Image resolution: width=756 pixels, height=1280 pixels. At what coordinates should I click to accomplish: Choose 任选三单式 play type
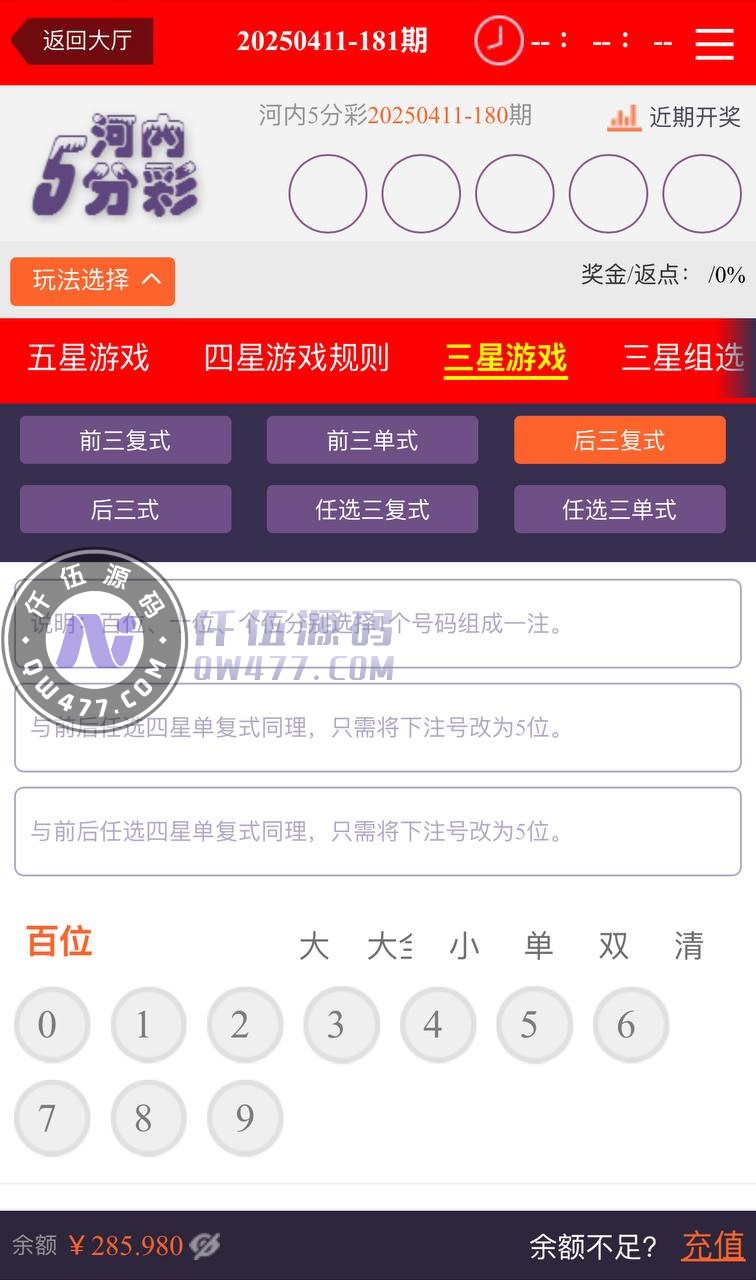coord(619,510)
